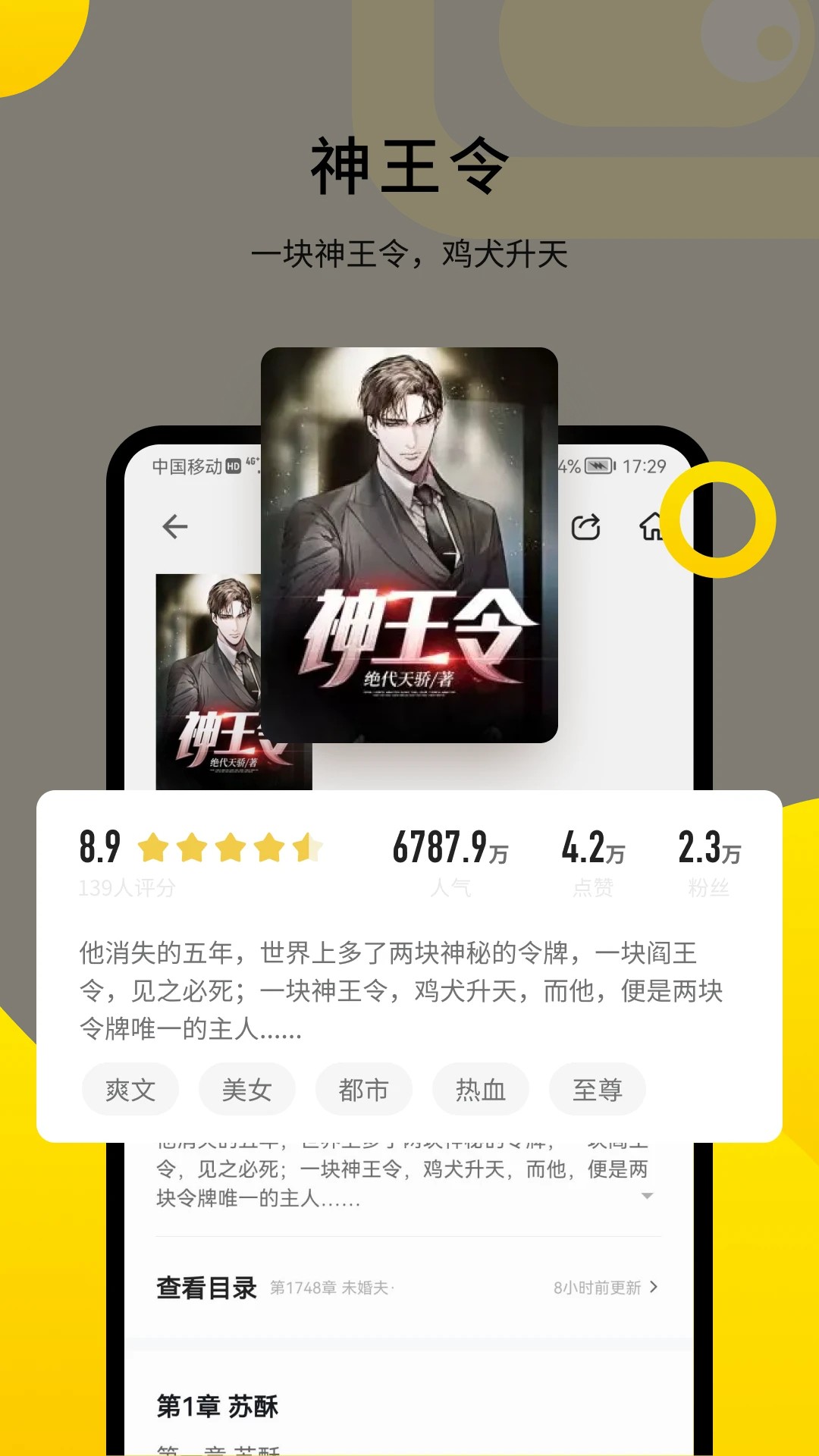The height and width of the screenshot is (1456, 819).
Task: Select the 都市 category label
Action: (x=364, y=1089)
